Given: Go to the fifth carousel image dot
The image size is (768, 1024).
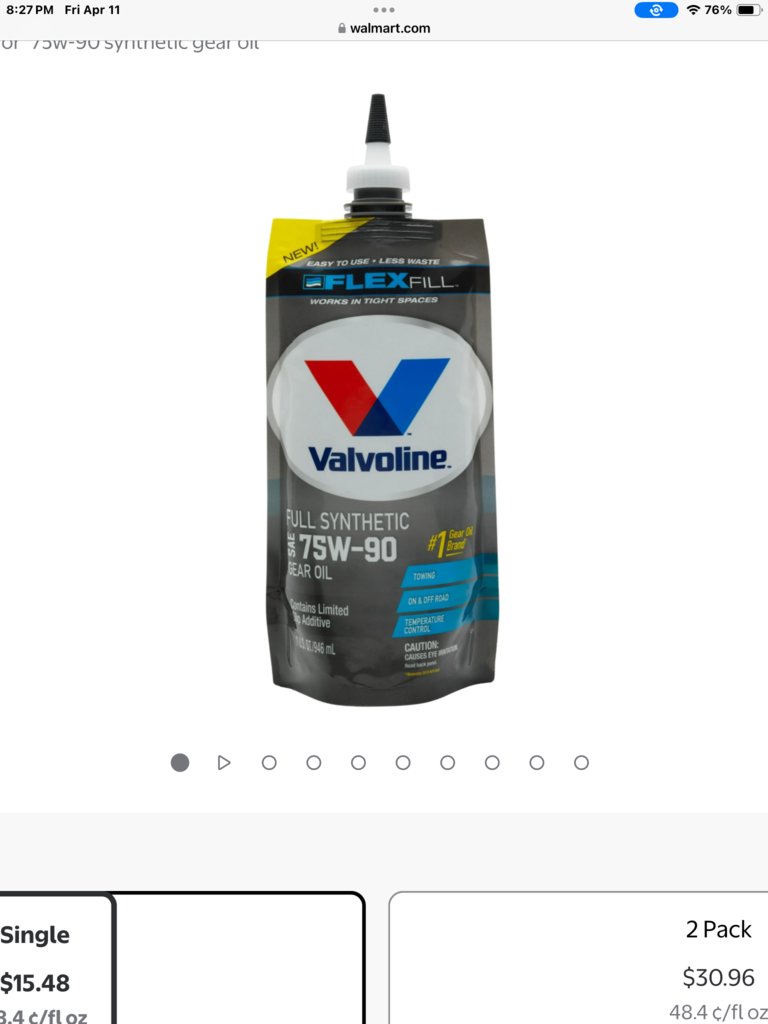Looking at the screenshot, I should click(x=358, y=763).
